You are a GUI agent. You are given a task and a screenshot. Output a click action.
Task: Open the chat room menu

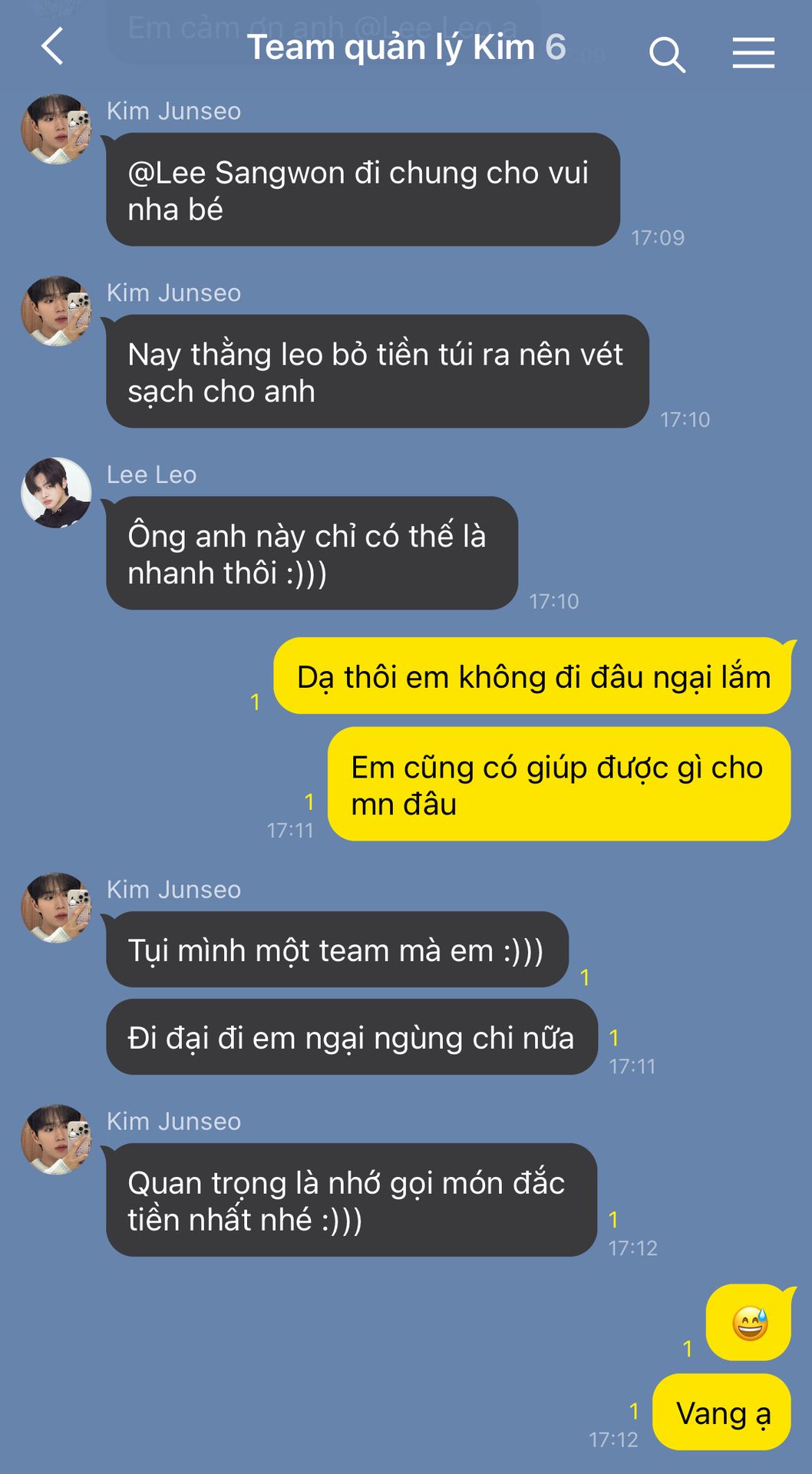point(753,53)
